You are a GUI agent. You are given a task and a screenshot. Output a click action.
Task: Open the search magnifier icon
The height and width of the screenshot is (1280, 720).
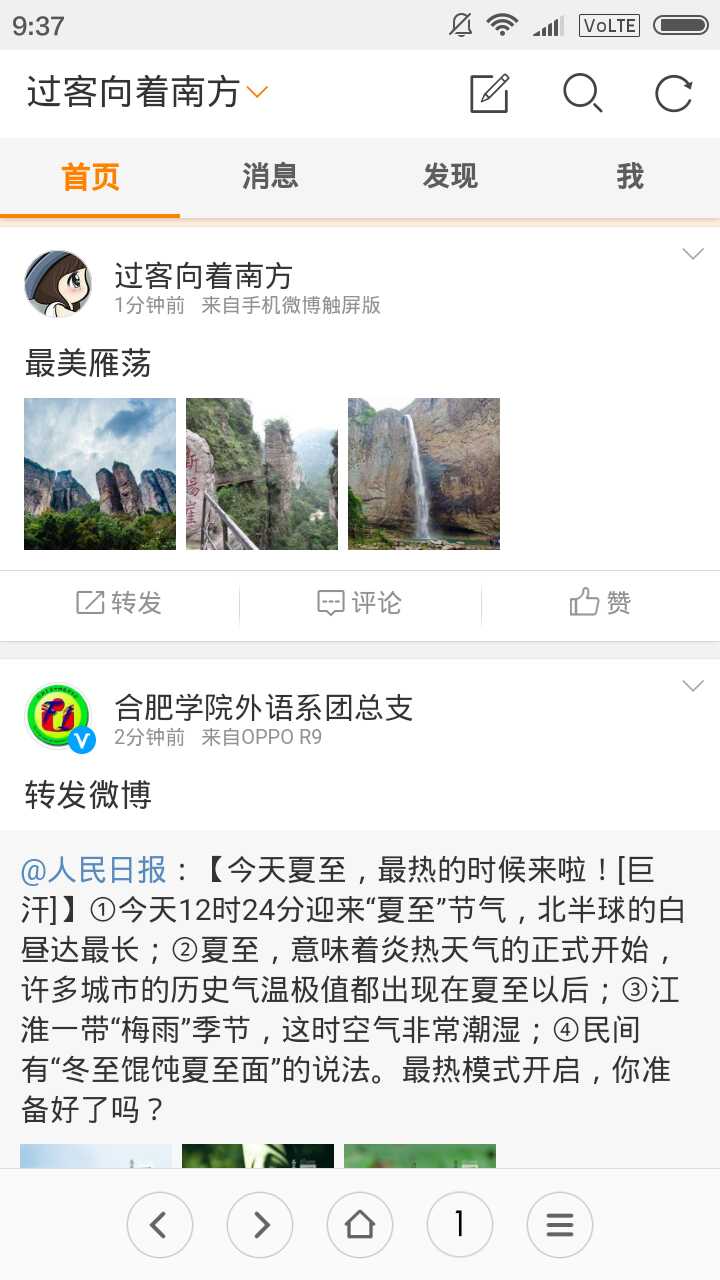(582, 94)
